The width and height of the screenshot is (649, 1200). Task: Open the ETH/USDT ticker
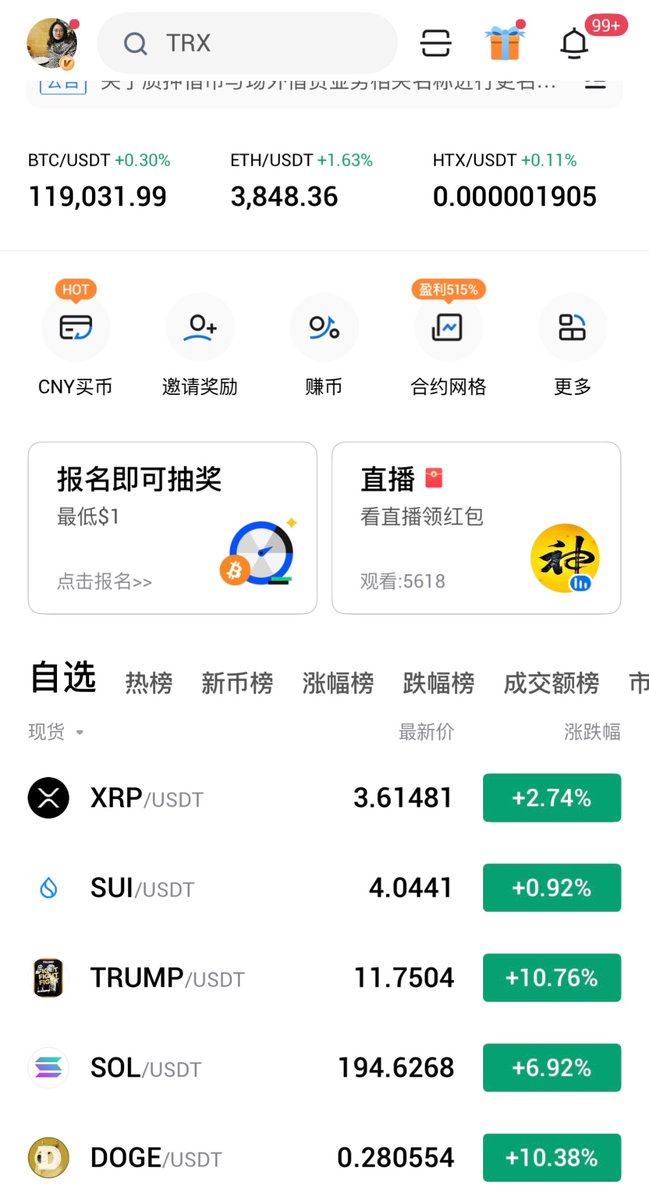[300, 181]
